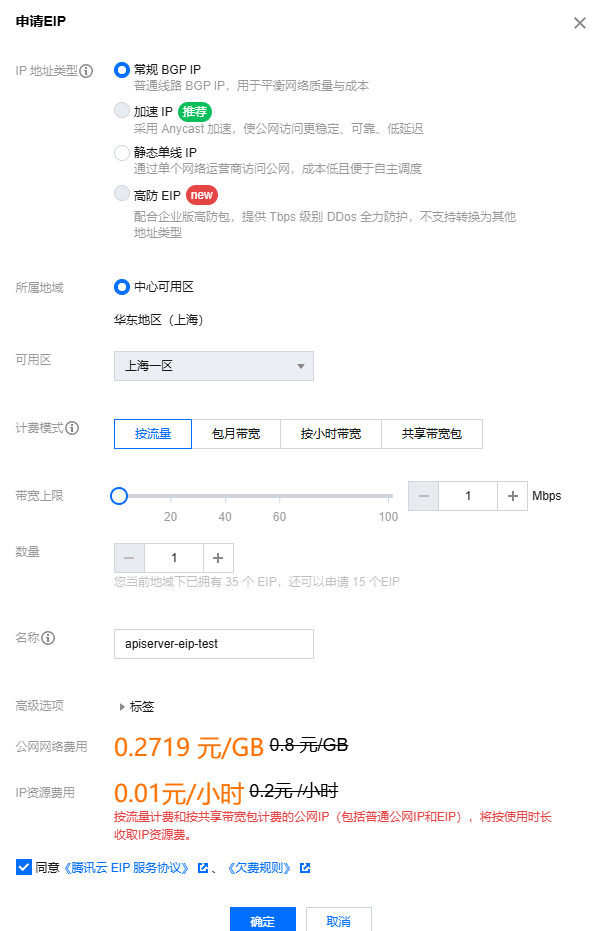Viewport: 606px width, 931px height.
Task: Select the 加速 IP address type
Action: click(x=122, y=111)
